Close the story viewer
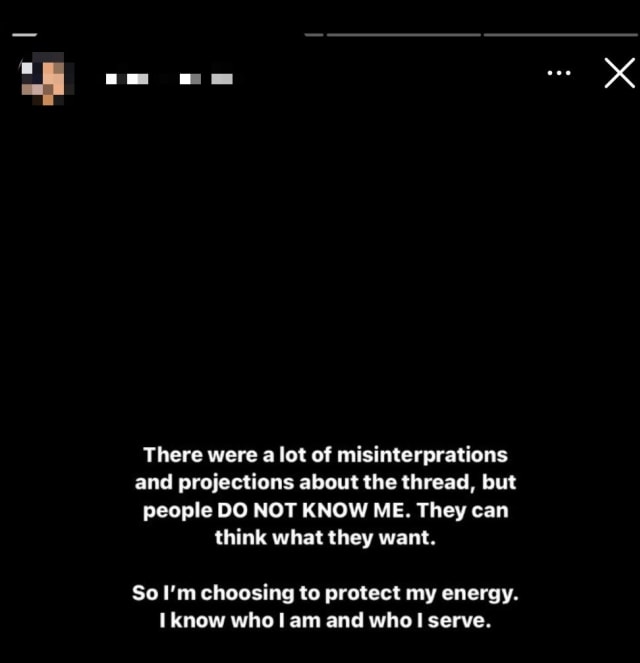This screenshot has height=663, width=640. pos(619,73)
